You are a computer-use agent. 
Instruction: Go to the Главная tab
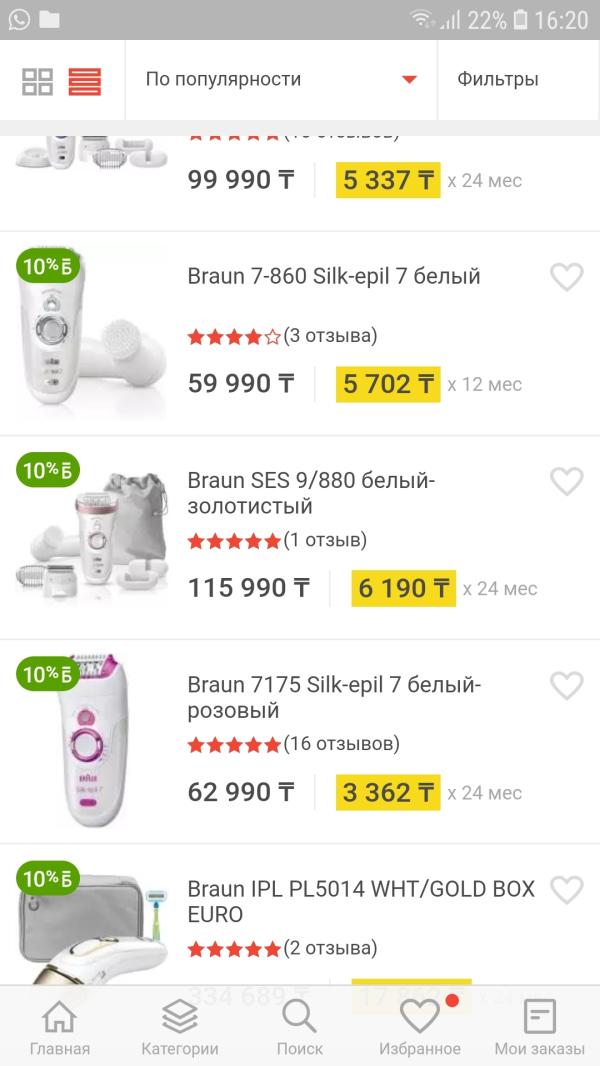tap(60, 1028)
